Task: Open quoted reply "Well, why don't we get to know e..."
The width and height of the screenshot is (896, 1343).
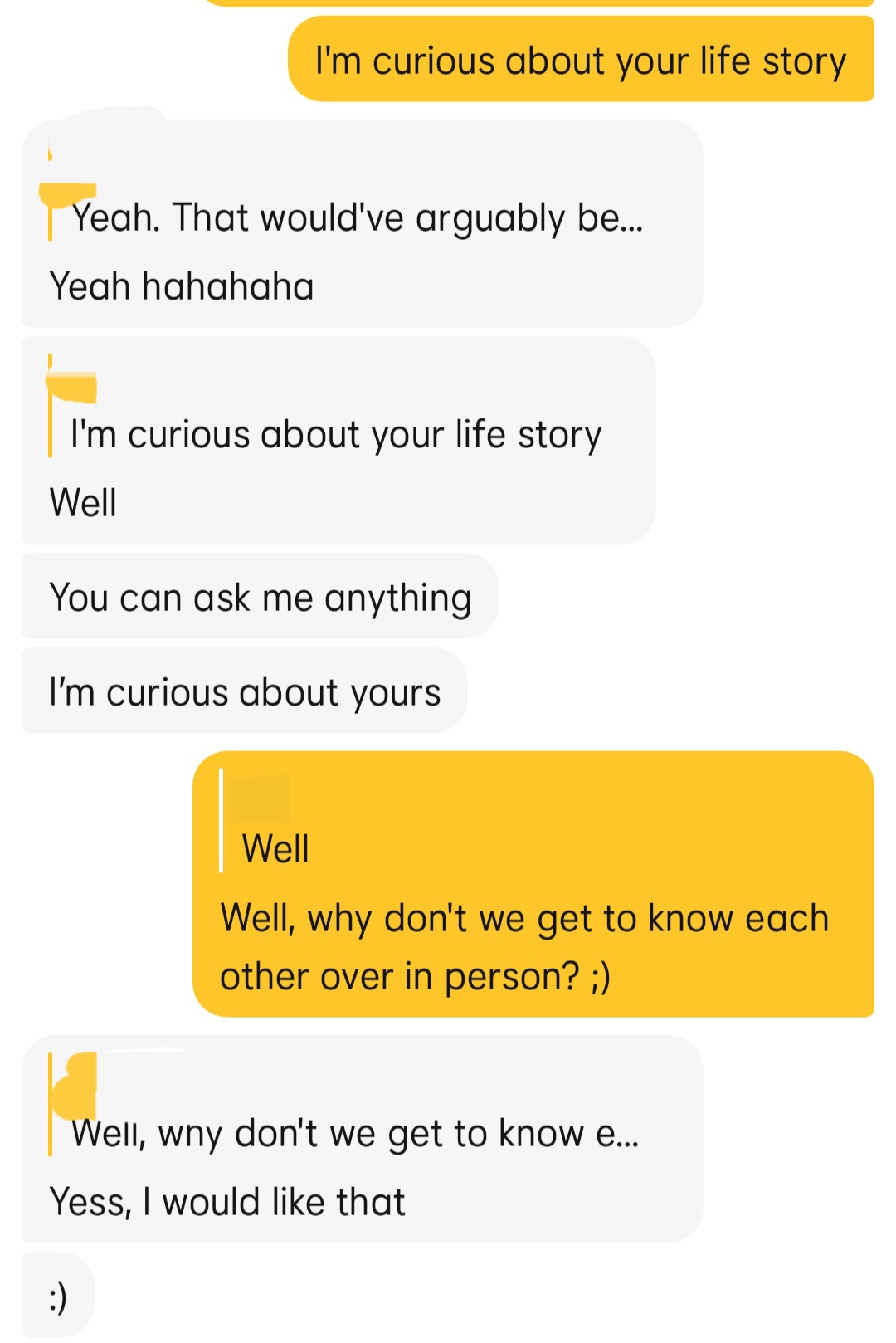Action: click(x=355, y=1133)
